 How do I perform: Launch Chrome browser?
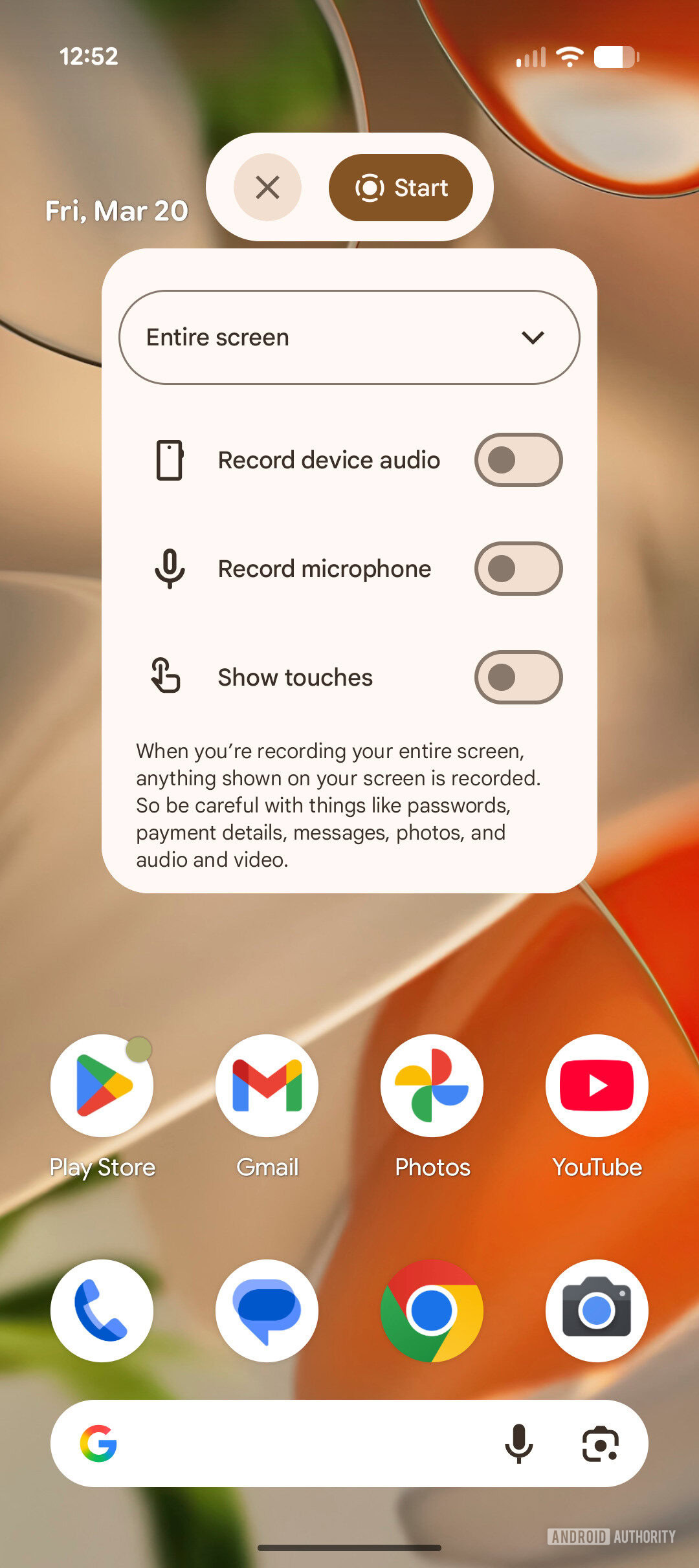432,1310
